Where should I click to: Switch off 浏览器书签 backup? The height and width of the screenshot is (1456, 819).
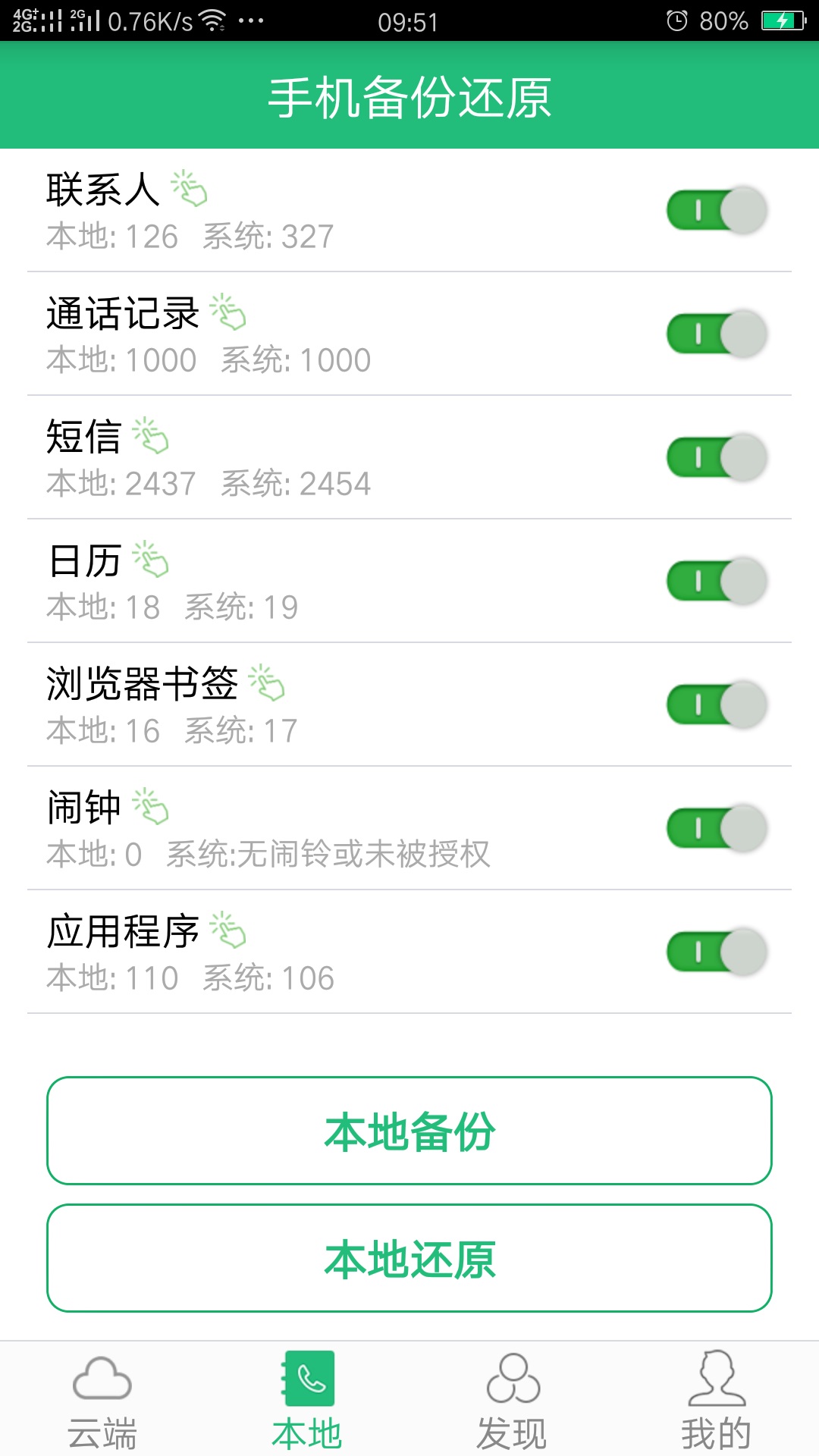point(717,704)
